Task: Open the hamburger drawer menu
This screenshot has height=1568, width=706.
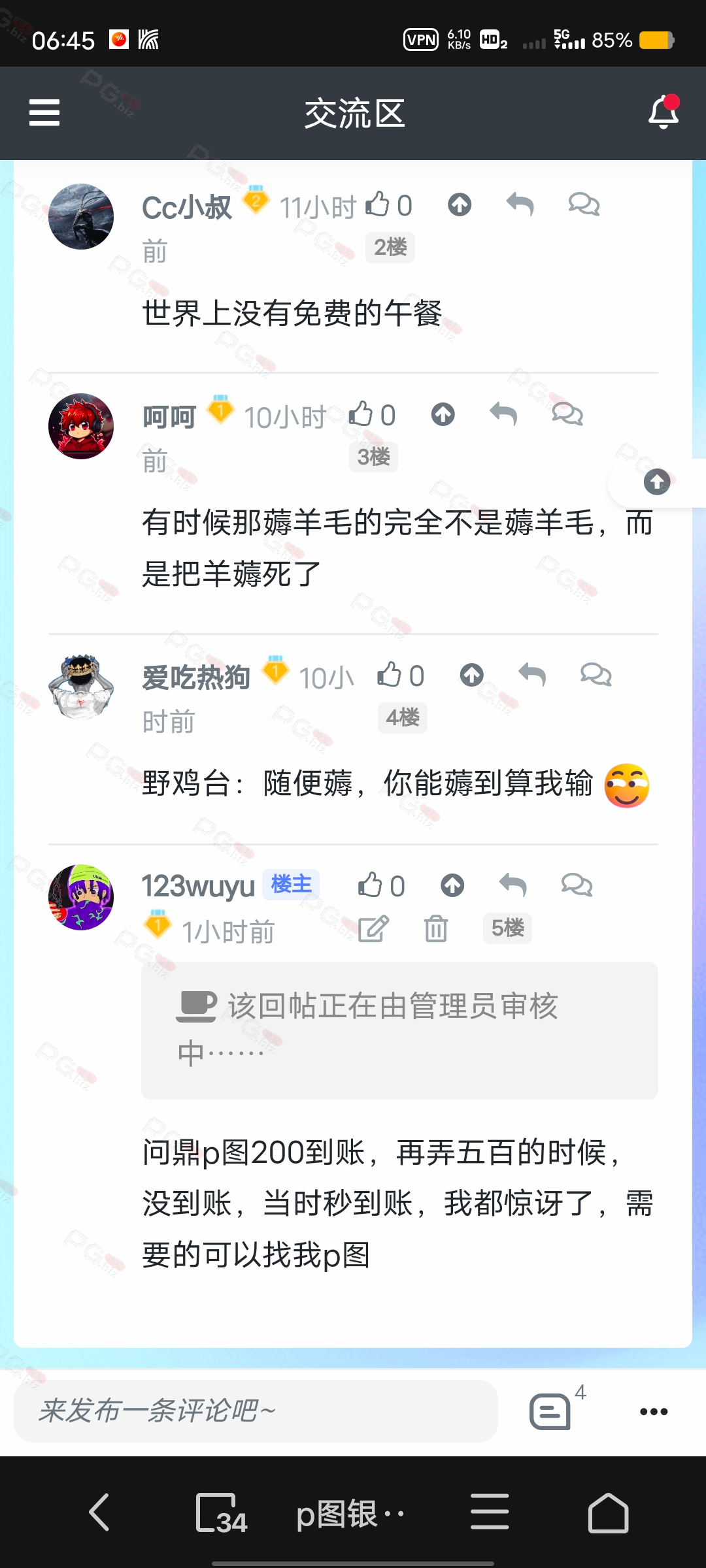Action: (x=44, y=113)
